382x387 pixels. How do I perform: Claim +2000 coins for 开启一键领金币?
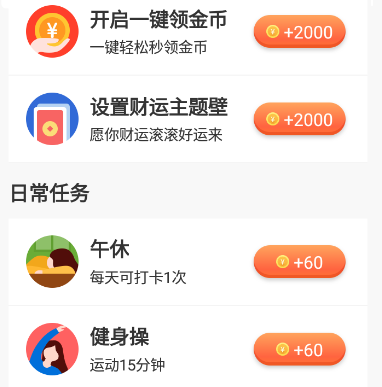(300, 32)
